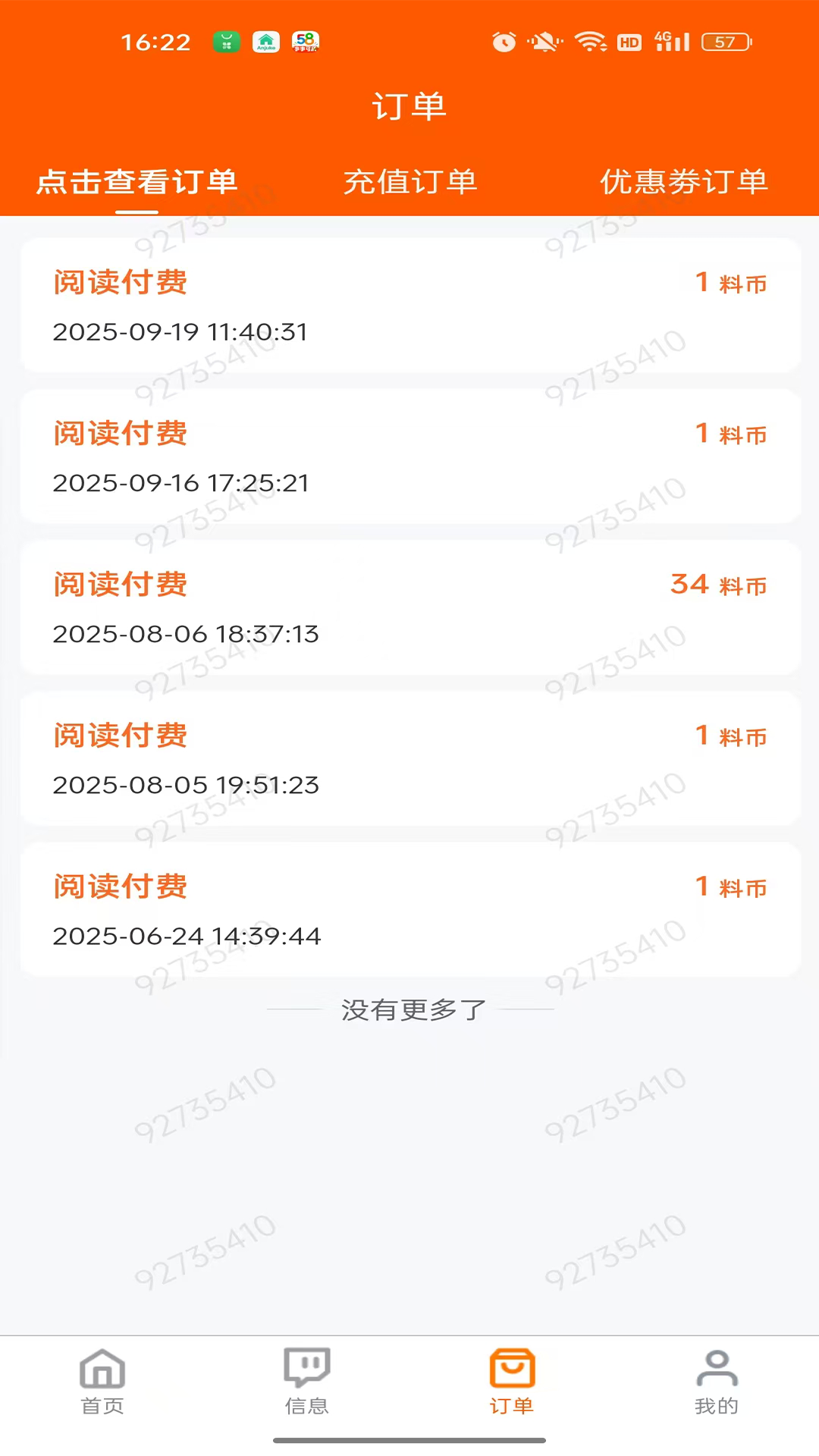
Task: Tap the Anjuke notification icon
Action: click(265, 42)
